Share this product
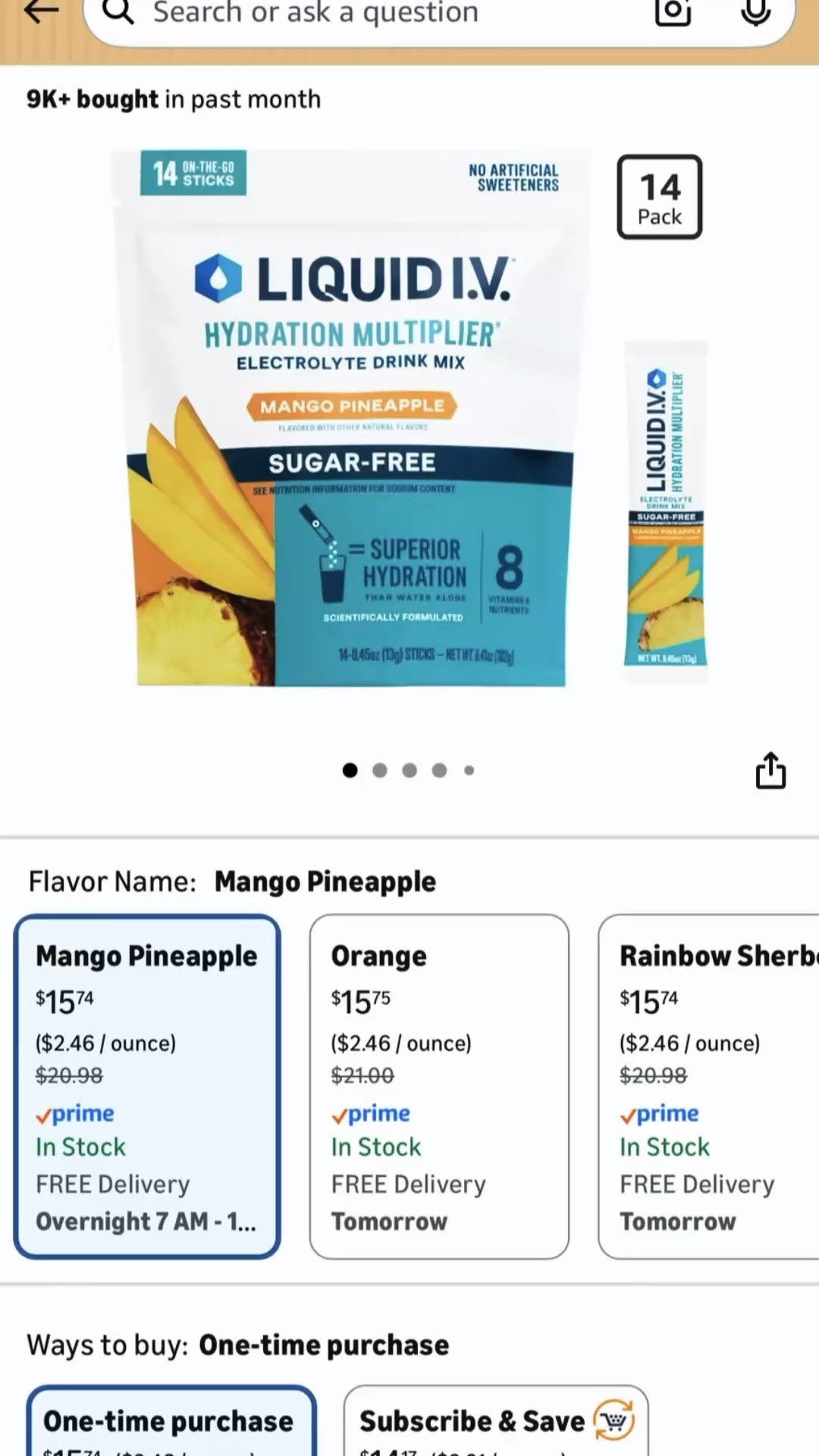819x1456 pixels. tap(770, 770)
